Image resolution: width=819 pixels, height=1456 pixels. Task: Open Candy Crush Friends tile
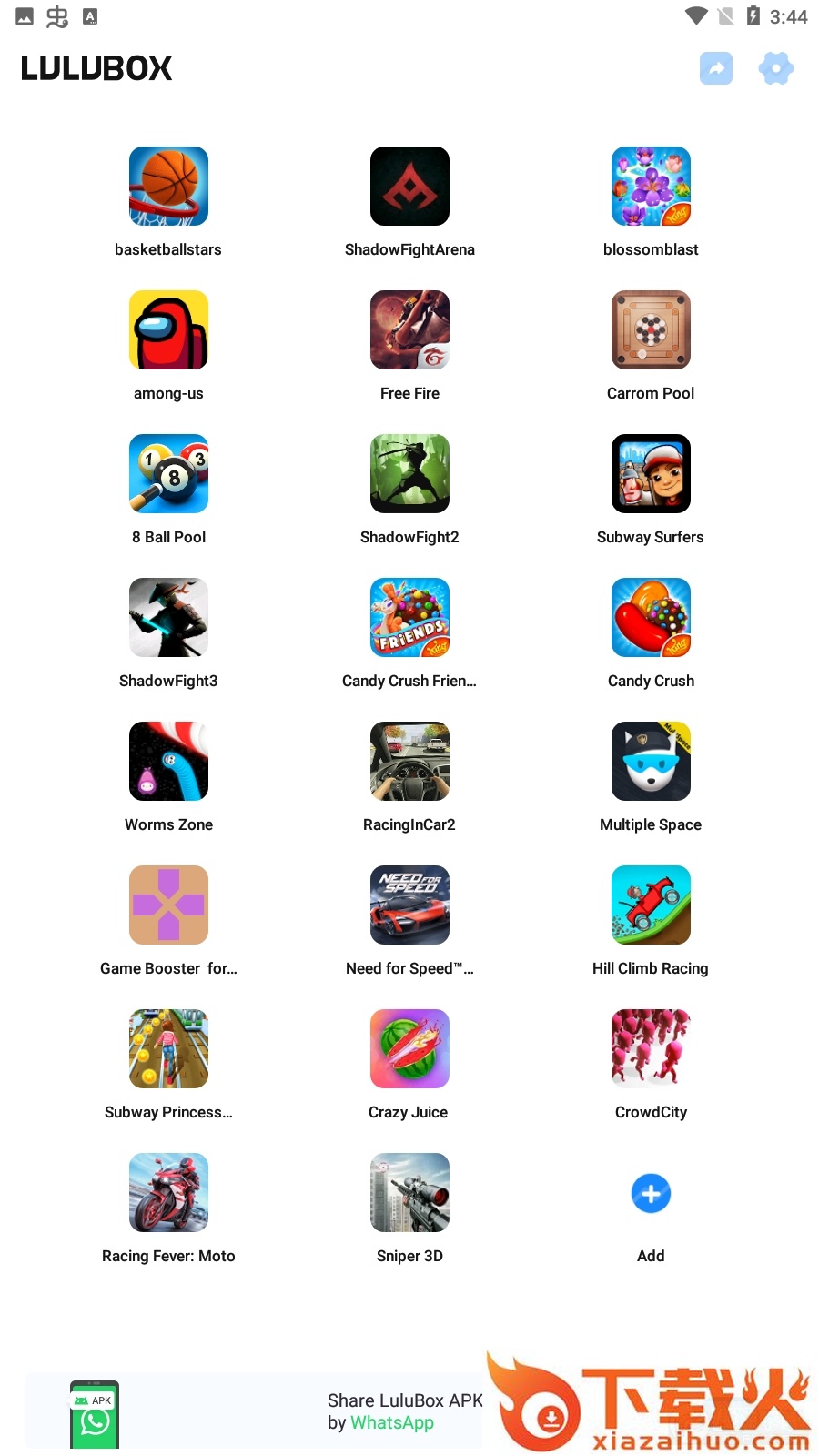[x=409, y=618]
